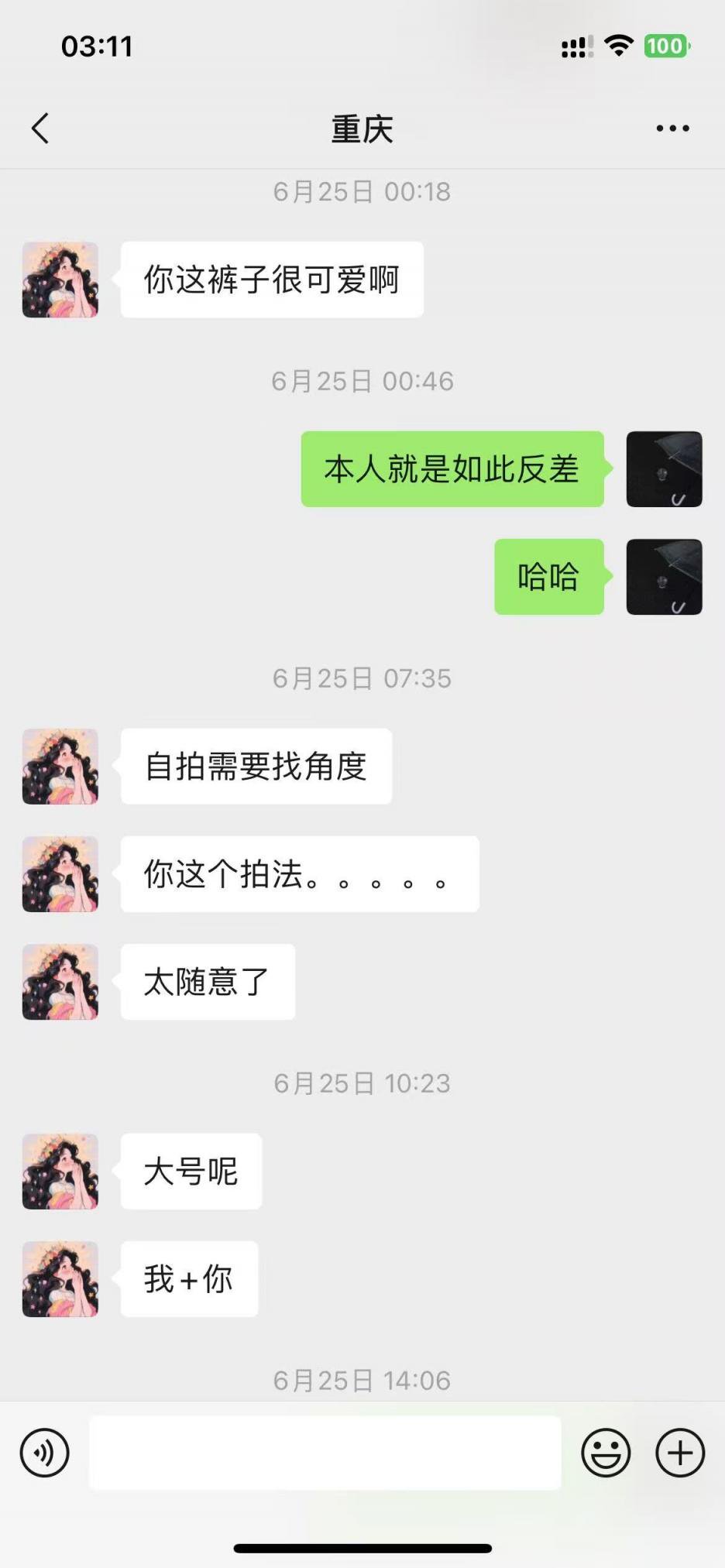Viewport: 725px width, 1568px height.
Task: Open contact avatar beside 太随意了
Action: 60,982
